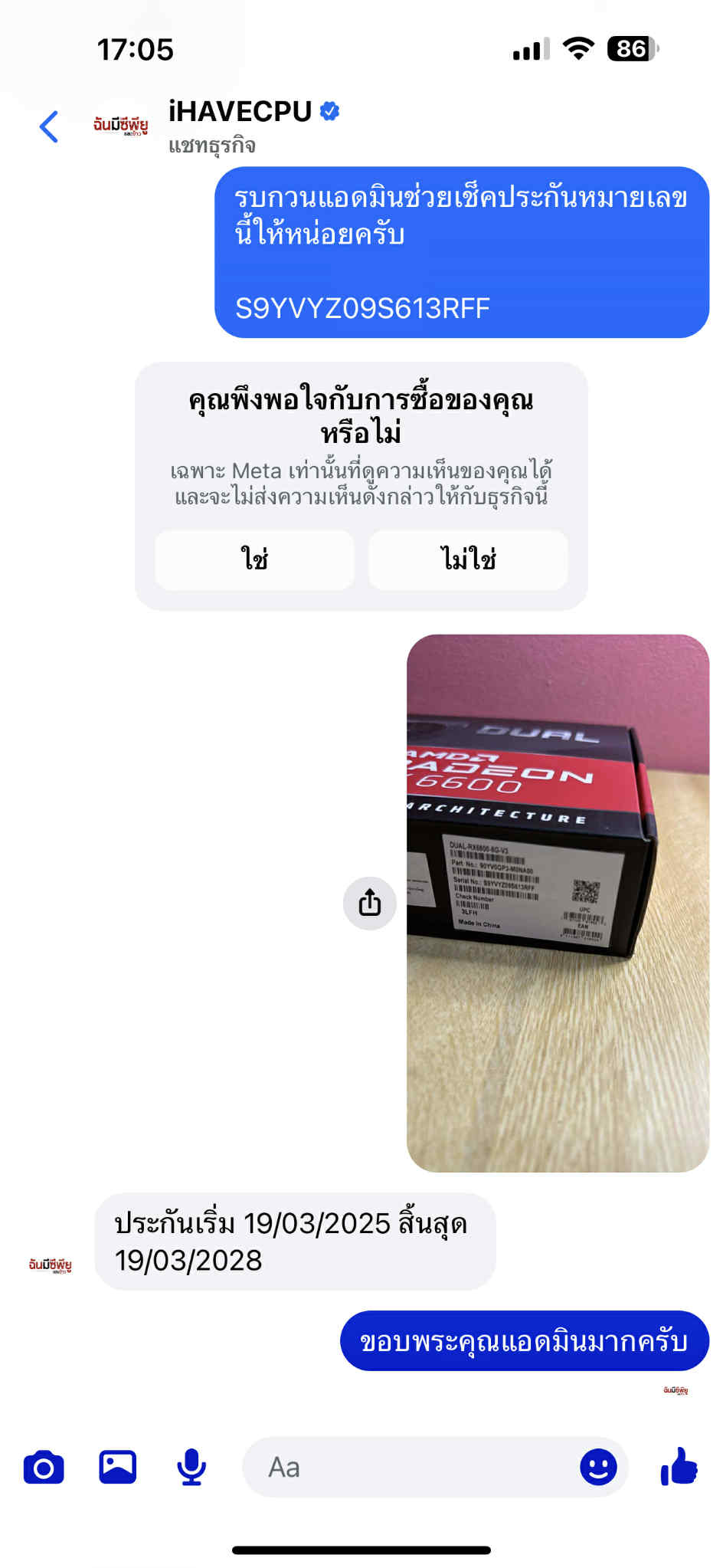Record a voice message with the microphone
The height and width of the screenshot is (1568, 723).
click(x=191, y=1468)
